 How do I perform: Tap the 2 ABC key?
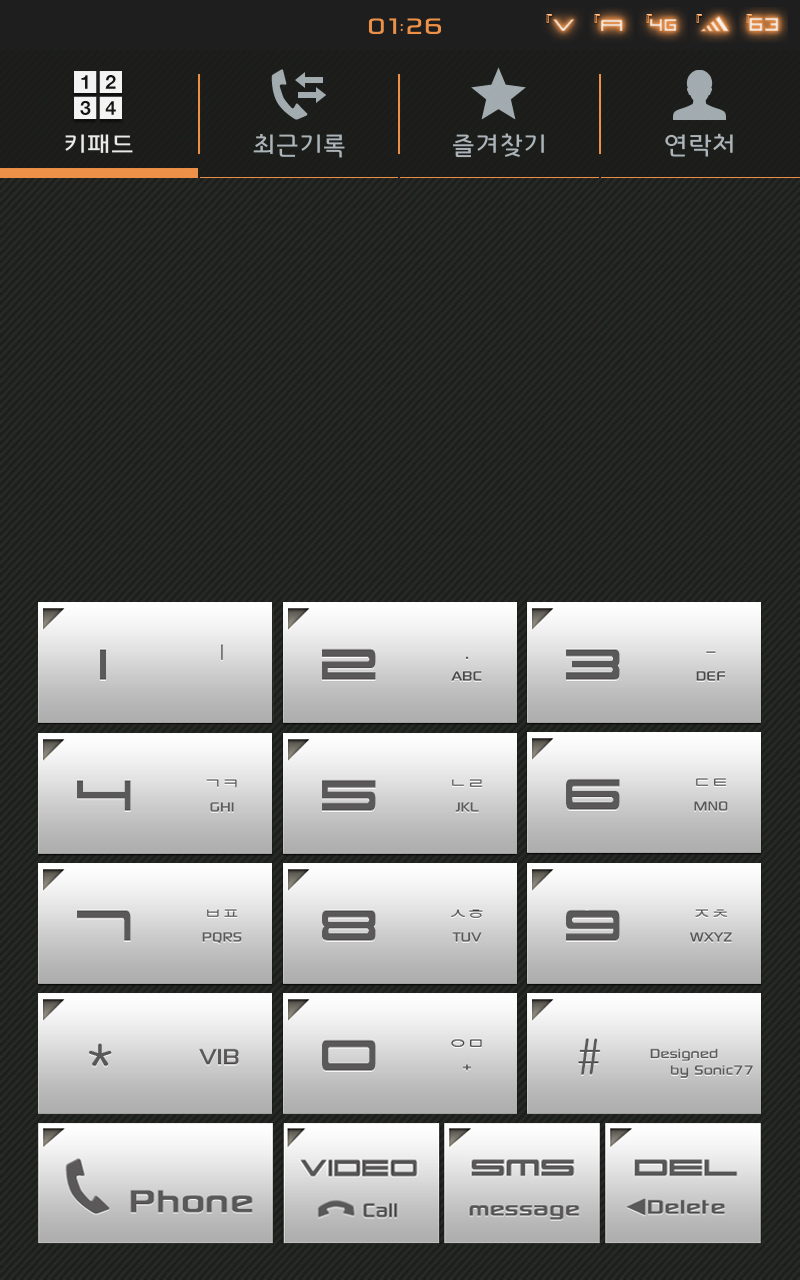point(399,662)
